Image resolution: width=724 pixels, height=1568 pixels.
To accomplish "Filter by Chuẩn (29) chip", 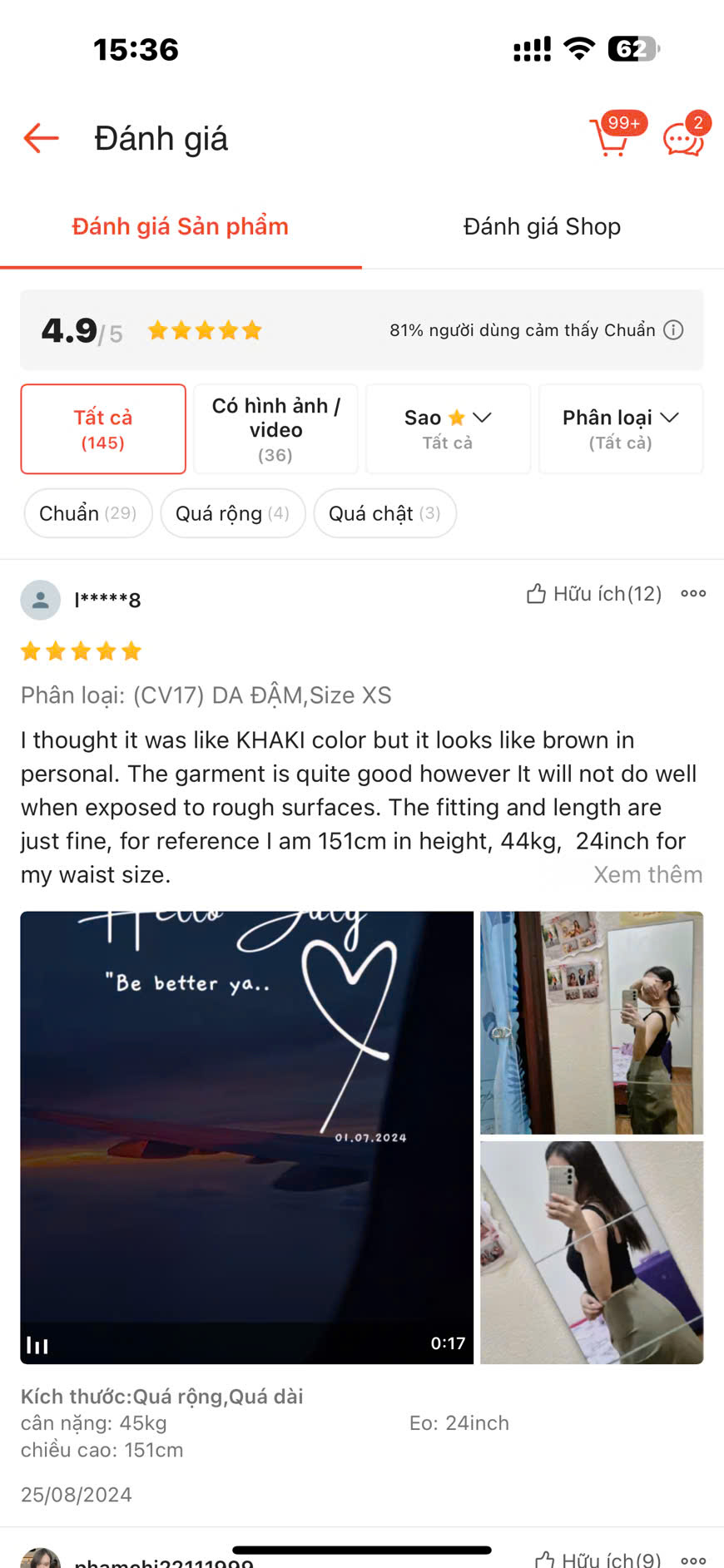I will (x=87, y=513).
